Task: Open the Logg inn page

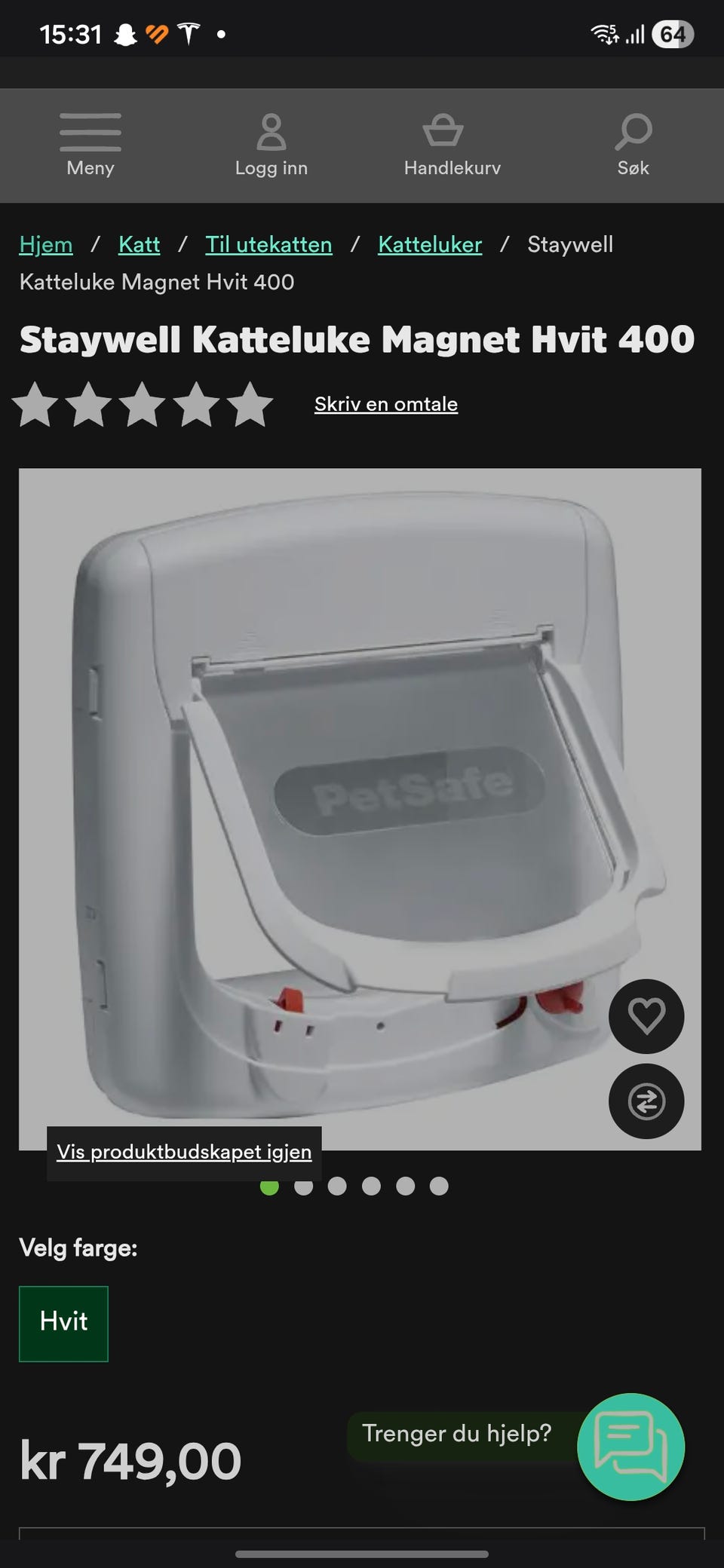Action: coord(271,145)
